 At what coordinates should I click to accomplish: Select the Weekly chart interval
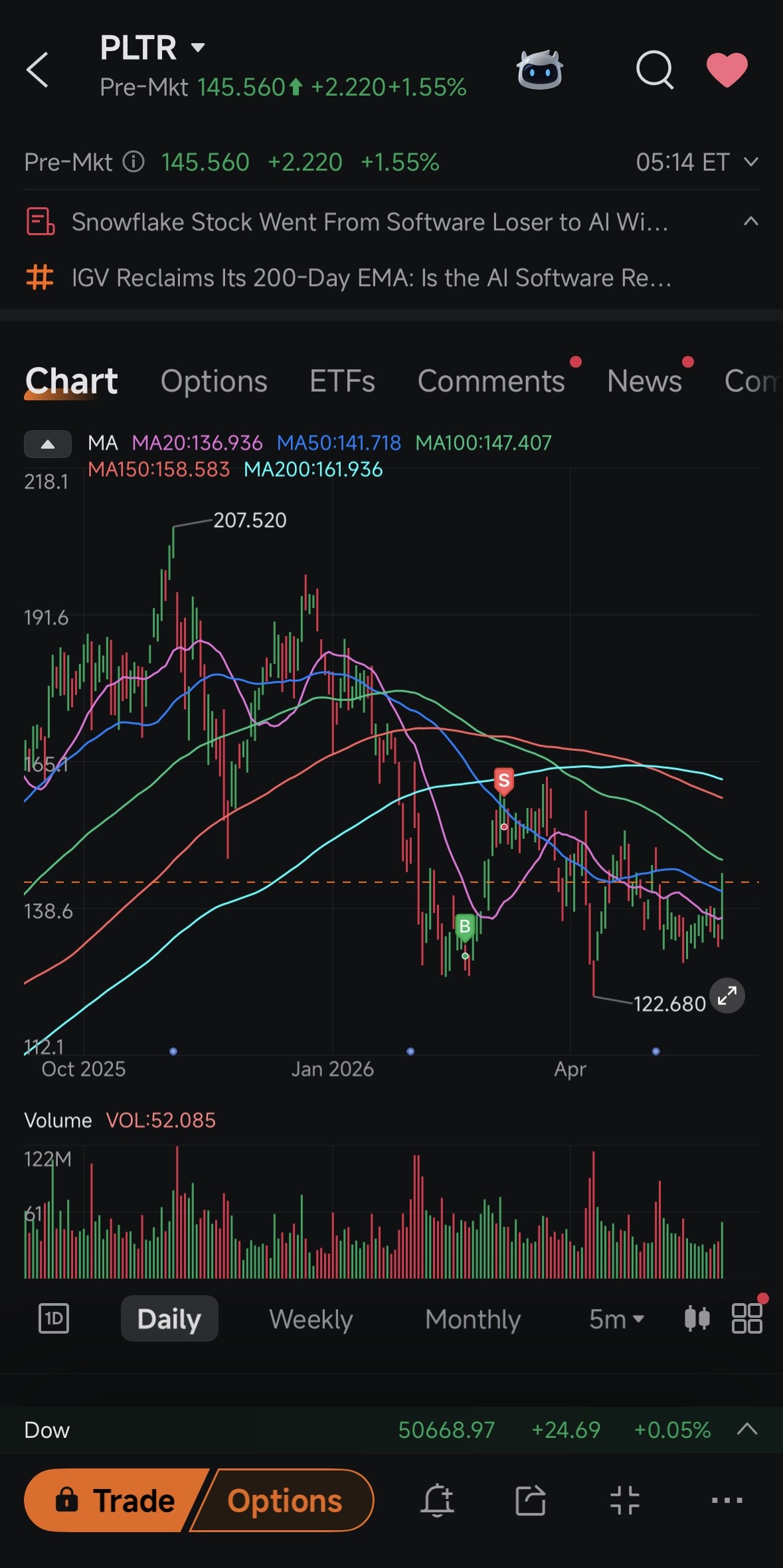click(x=311, y=1319)
